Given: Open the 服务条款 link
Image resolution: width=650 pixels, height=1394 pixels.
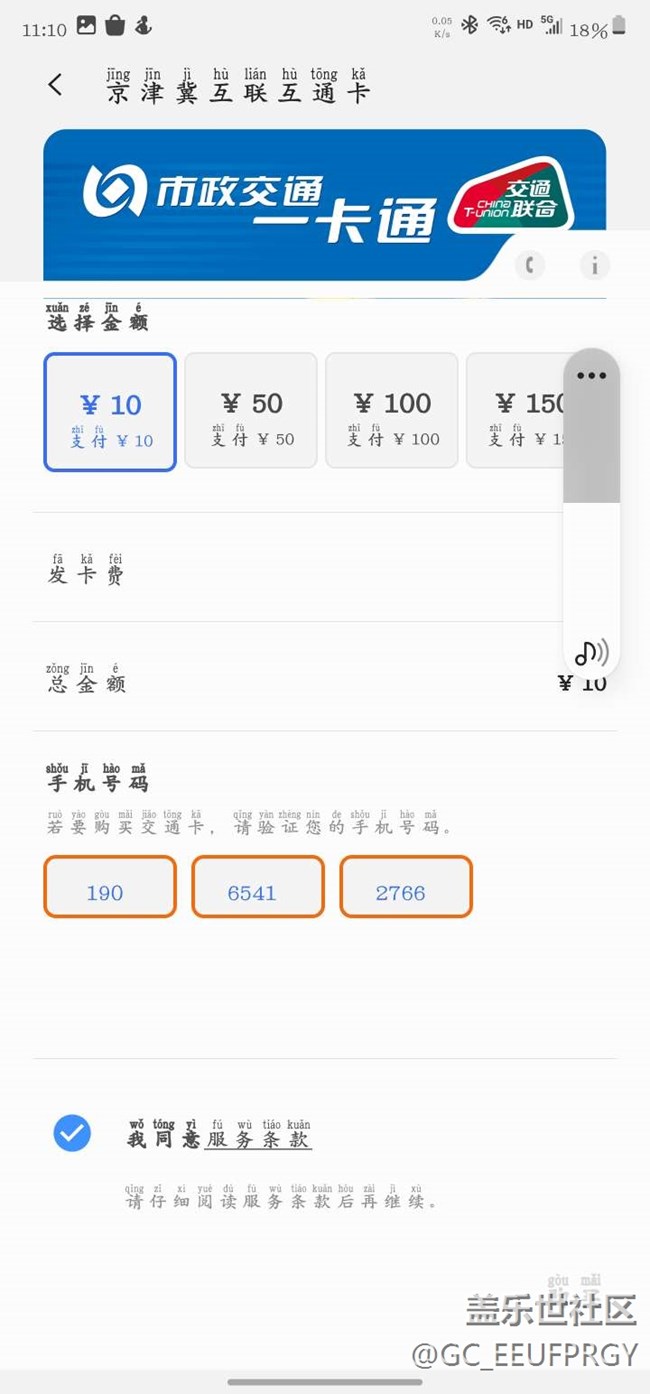Looking at the screenshot, I should coord(258,1139).
